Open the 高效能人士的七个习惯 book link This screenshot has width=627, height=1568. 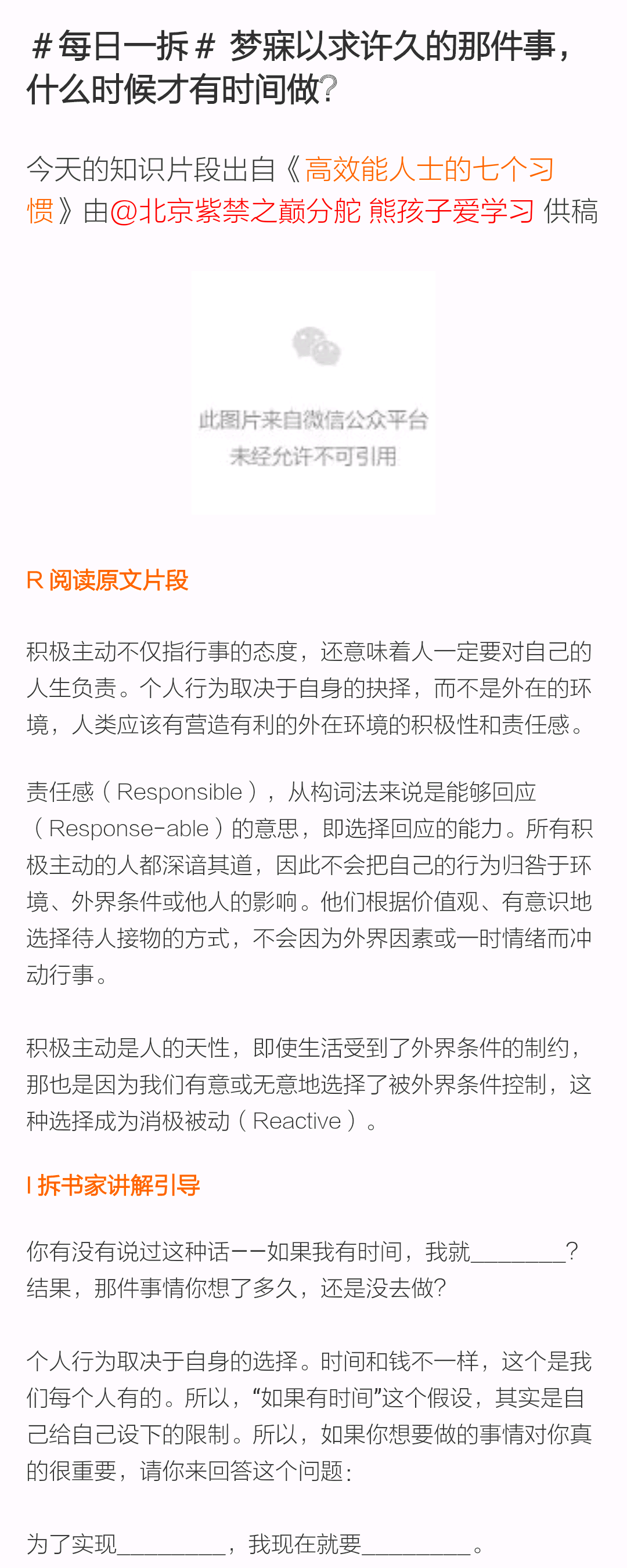429,169
